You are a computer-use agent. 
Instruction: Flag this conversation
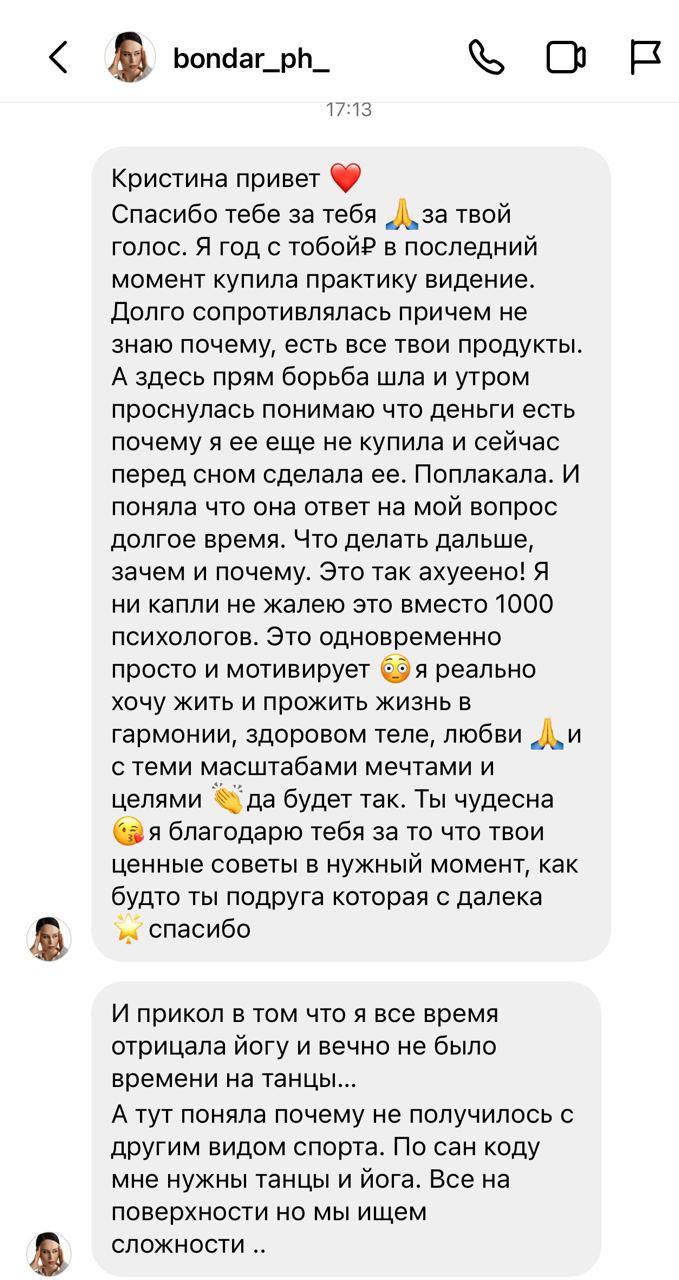click(x=646, y=58)
